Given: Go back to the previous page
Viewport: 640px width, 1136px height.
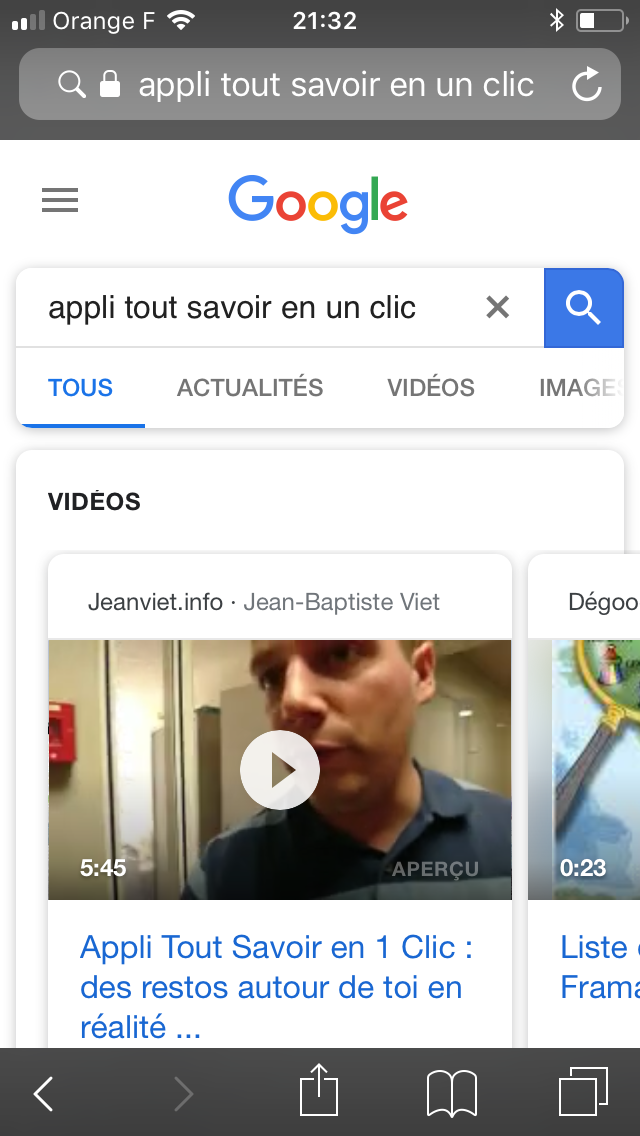Looking at the screenshot, I should tap(43, 1094).
